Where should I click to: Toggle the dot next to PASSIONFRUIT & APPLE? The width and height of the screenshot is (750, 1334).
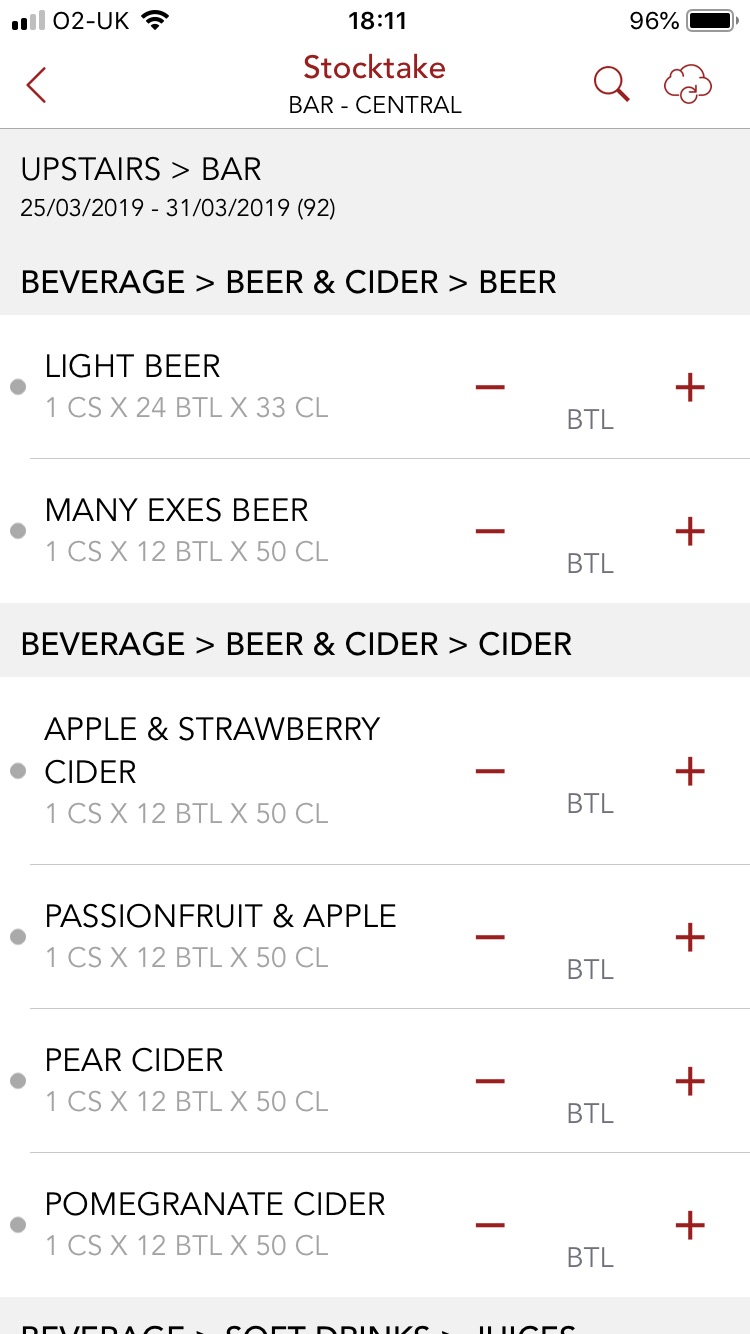tap(17, 936)
